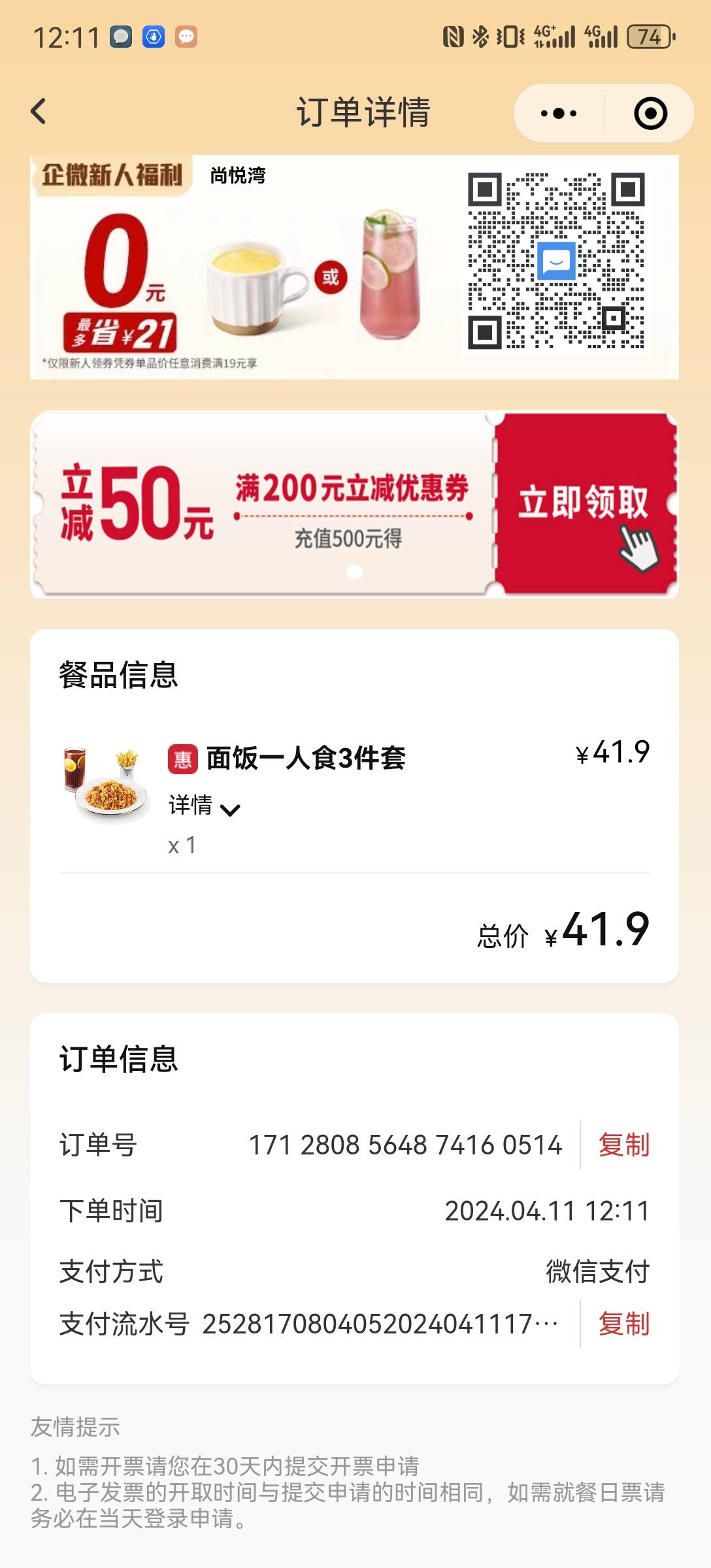Tap 立即领取 to claim the coupon
This screenshot has height=1568, width=711.
click(585, 504)
